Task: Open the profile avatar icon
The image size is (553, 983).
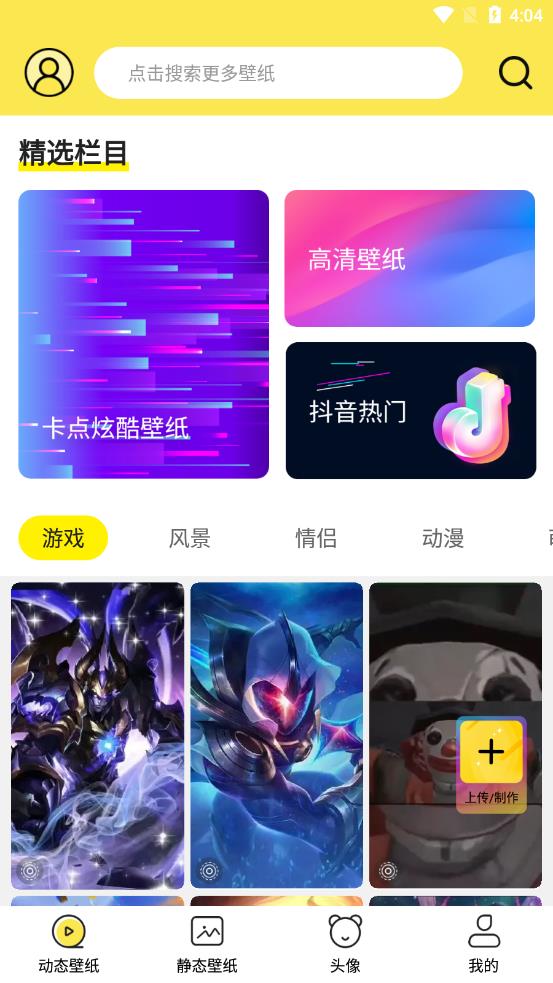Action: point(49,73)
